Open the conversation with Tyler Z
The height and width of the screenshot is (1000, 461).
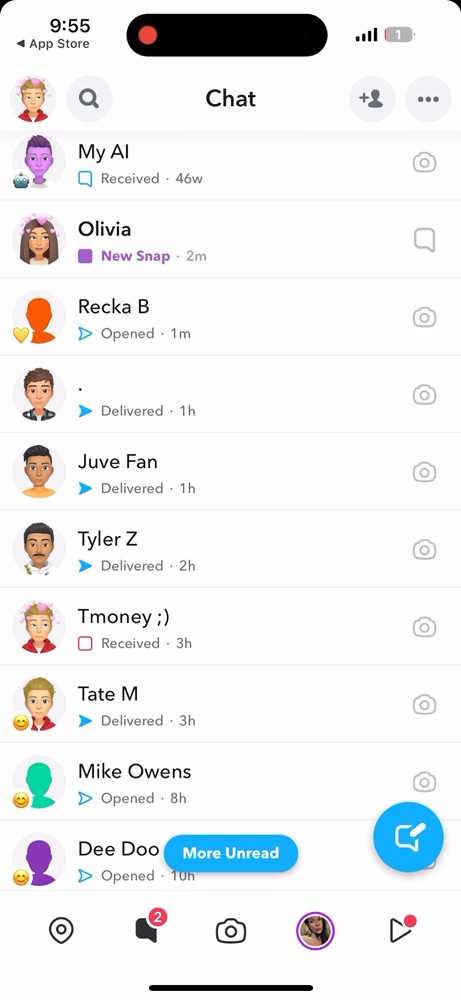230,549
